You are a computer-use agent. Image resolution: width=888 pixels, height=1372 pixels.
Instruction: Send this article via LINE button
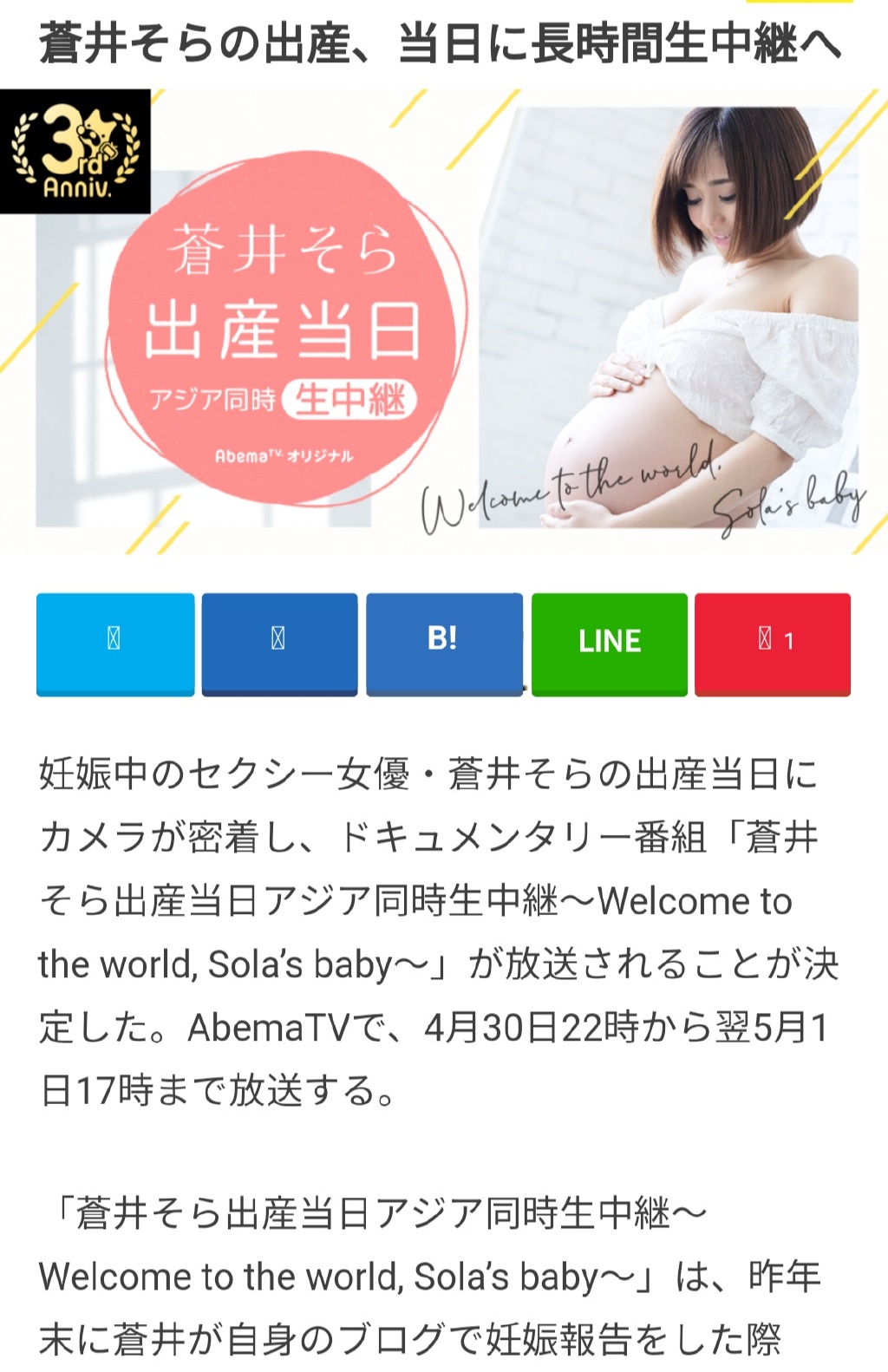point(609,643)
